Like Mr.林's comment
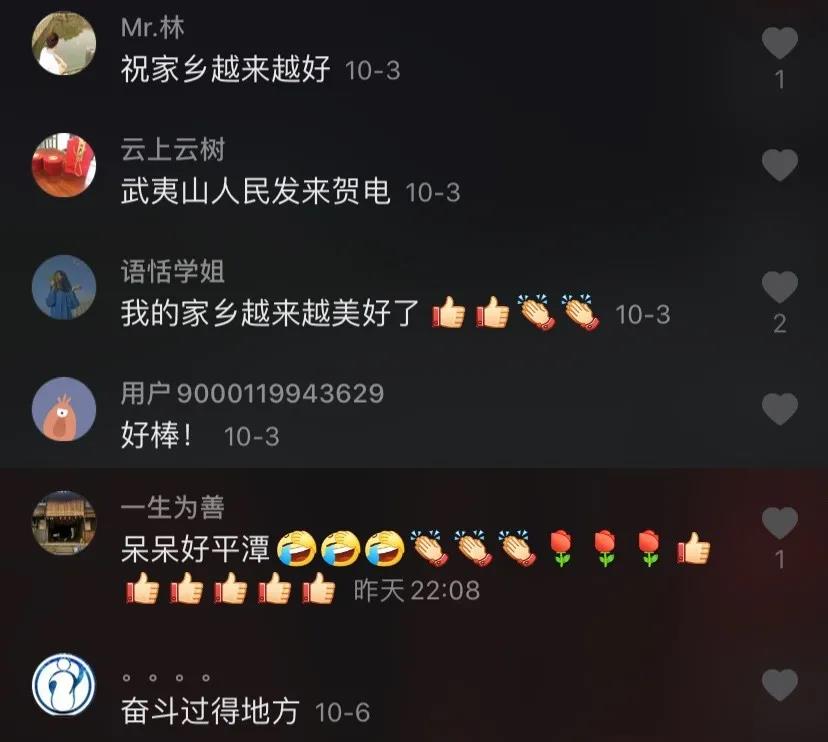Screen dimensions: 828x742 (779, 43)
